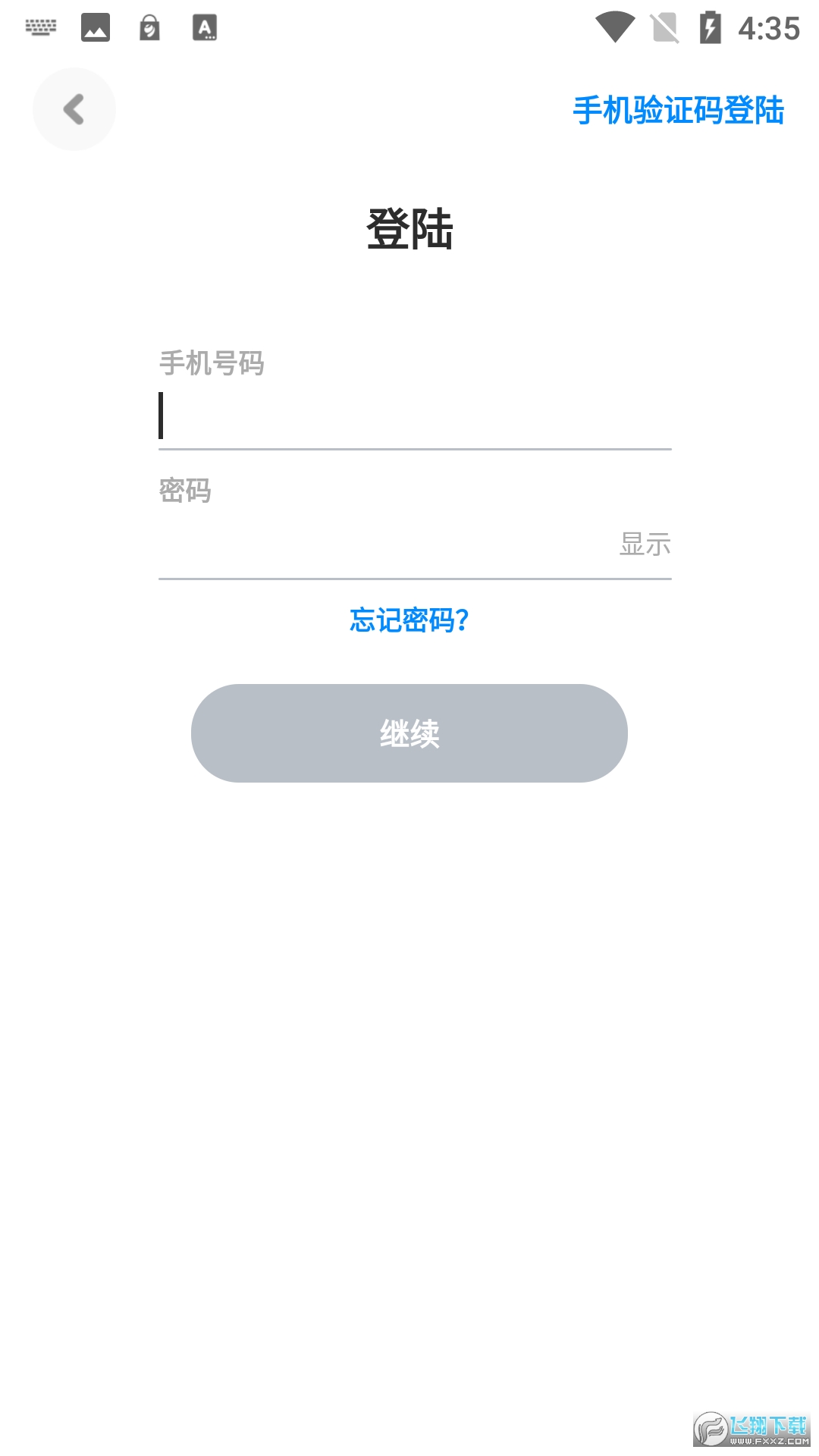This screenshot has width=819, height=1456.
Task: Tap the charging battery icon
Action: [711, 27]
